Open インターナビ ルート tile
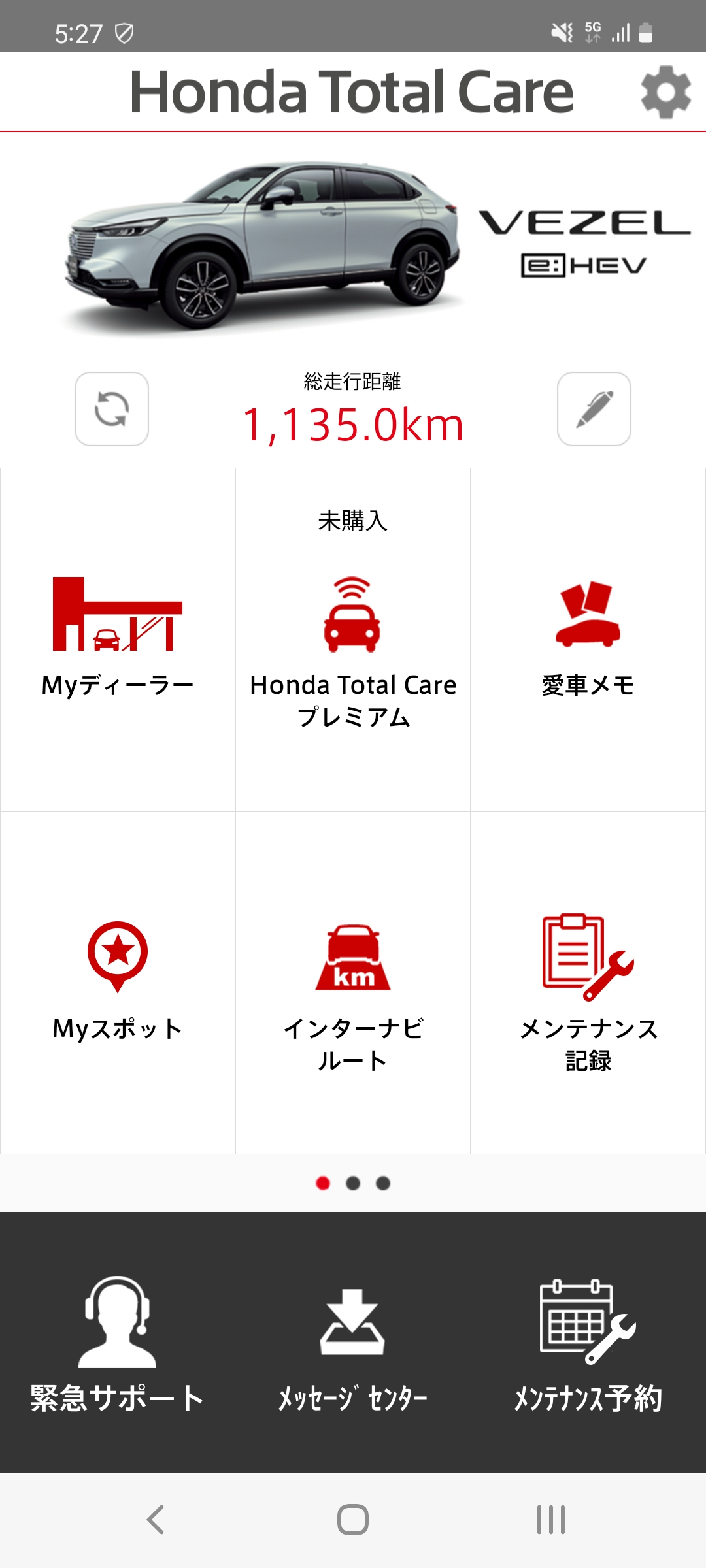 point(353,983)
